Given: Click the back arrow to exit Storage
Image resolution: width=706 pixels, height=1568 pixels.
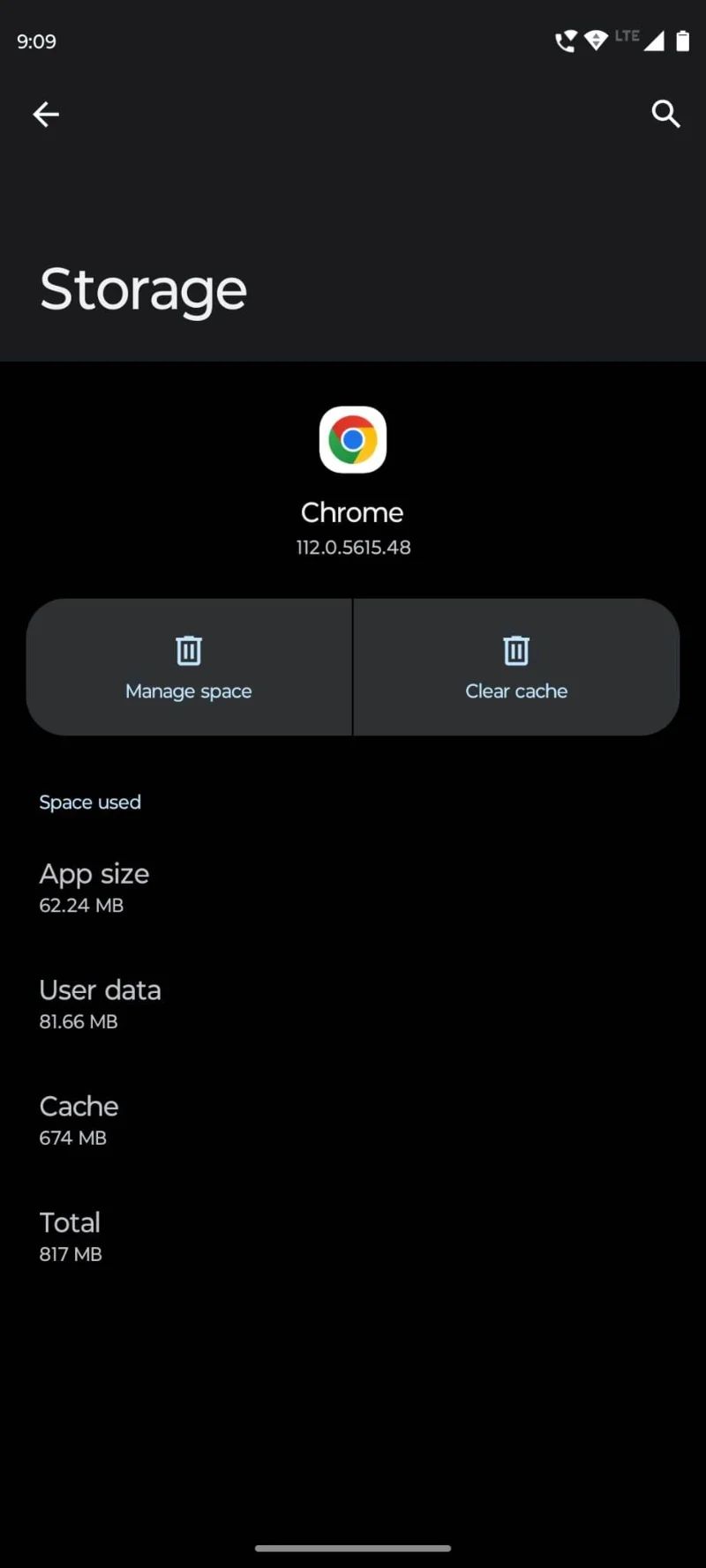Looking at the screenshot, I should pyautogui.click(x=46, y=114).
